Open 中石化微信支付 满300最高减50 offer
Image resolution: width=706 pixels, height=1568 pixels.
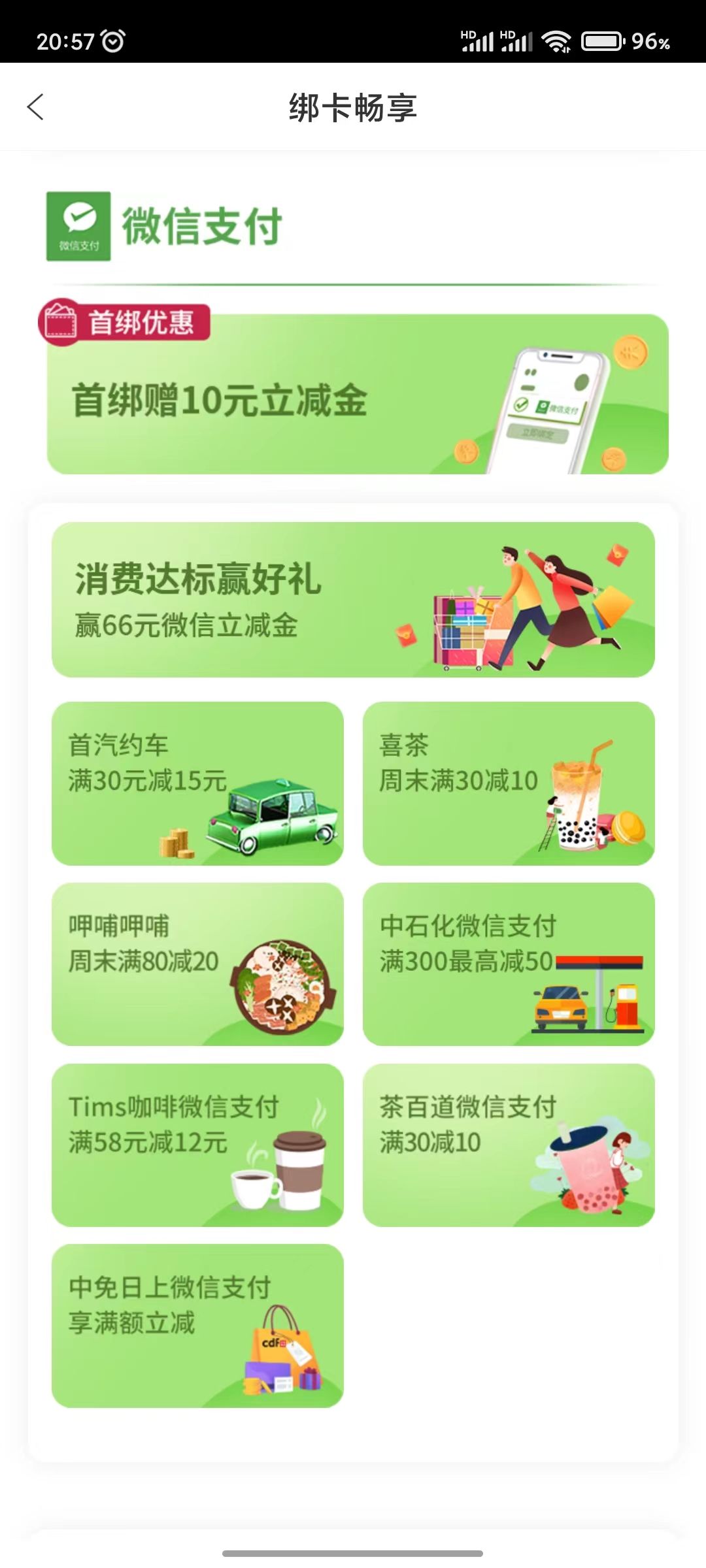pyautogui.click(x=509, y=964)
